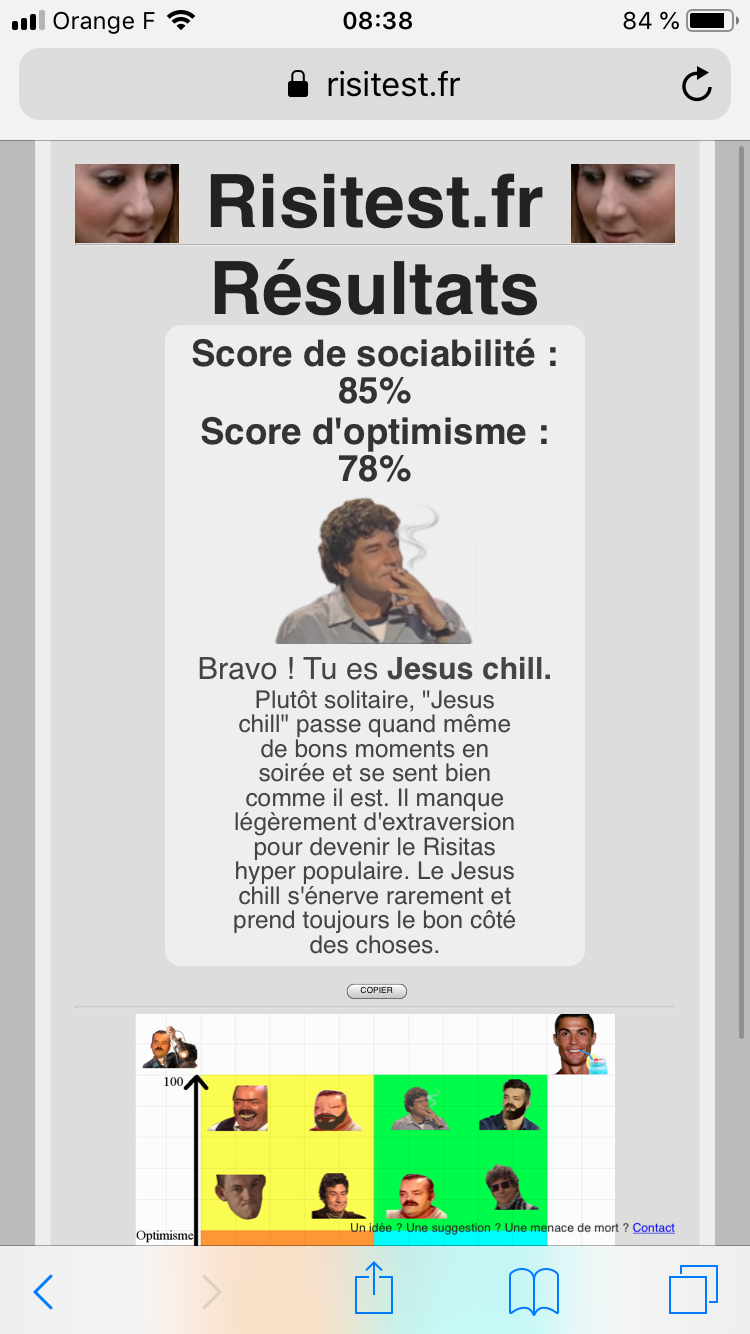Copy results with the COPIER button

[x=377, y=991]
